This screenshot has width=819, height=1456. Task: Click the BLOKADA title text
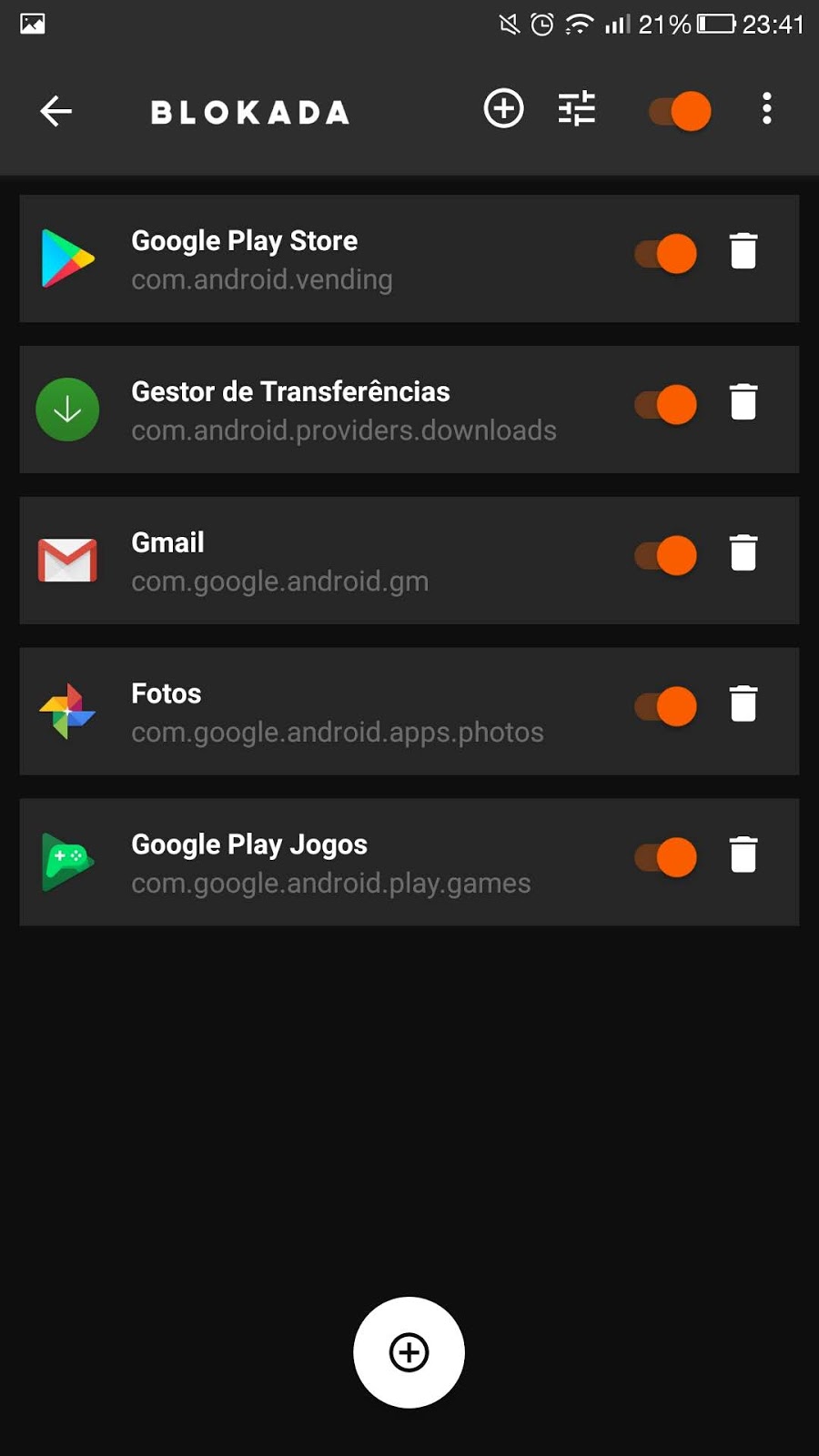248,111
